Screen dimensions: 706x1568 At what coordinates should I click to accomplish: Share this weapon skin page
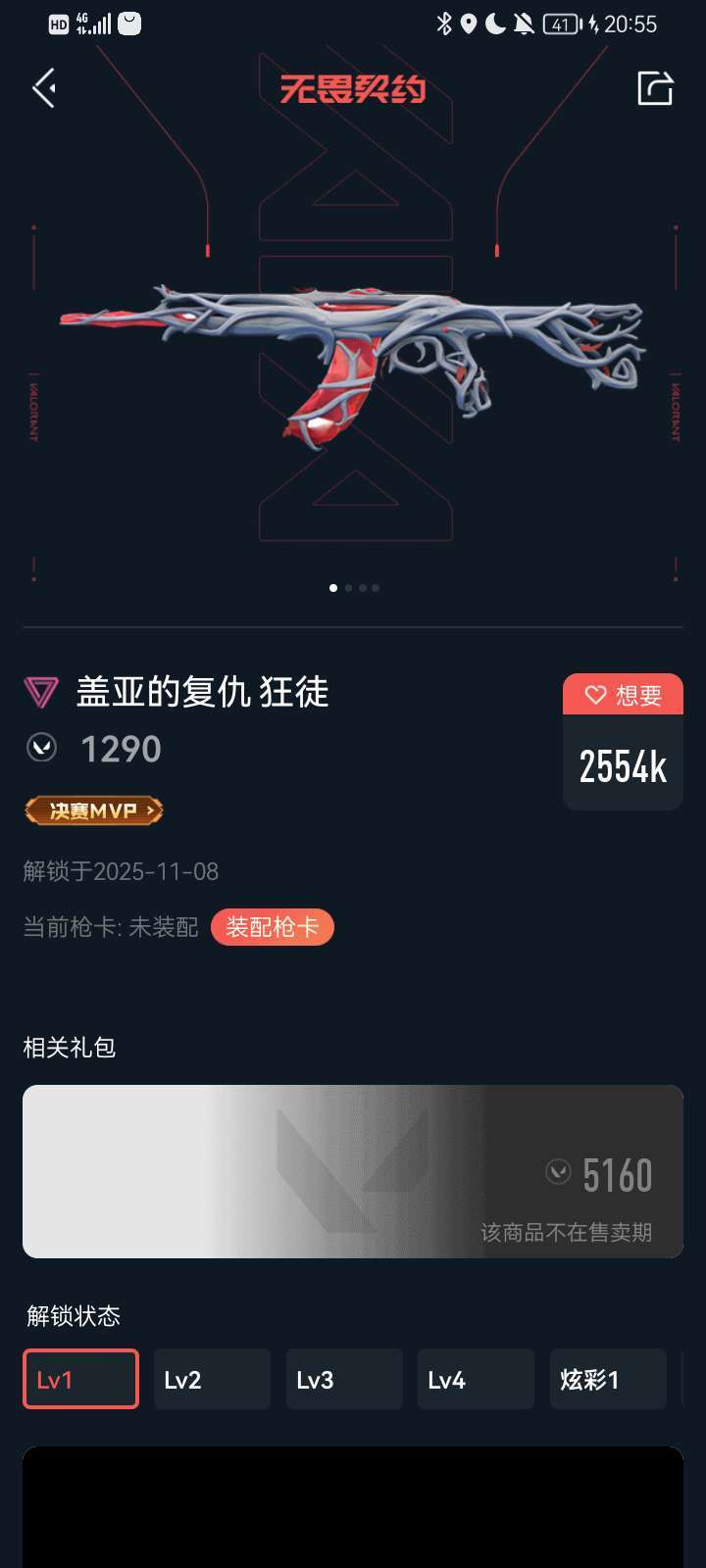click(655, 88)
